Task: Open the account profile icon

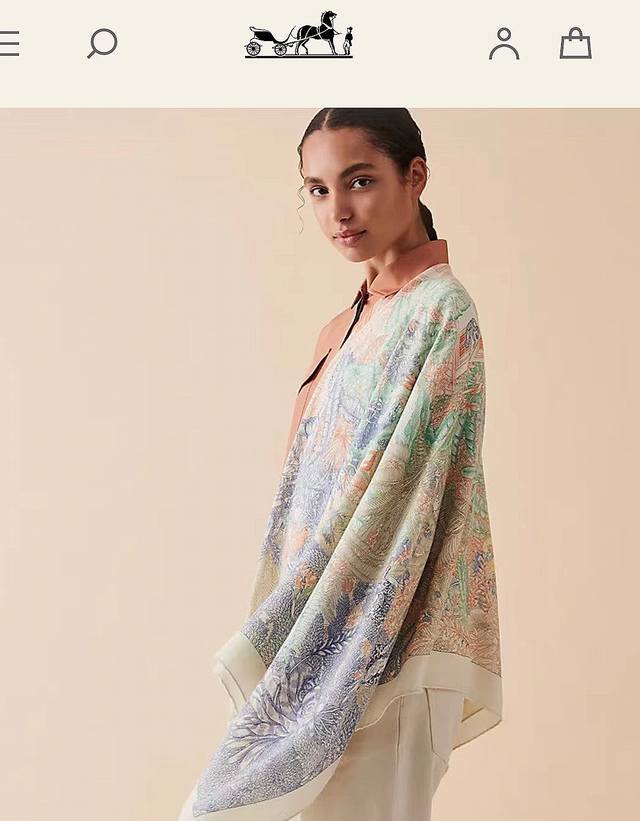Action: [x=504, y=43]
